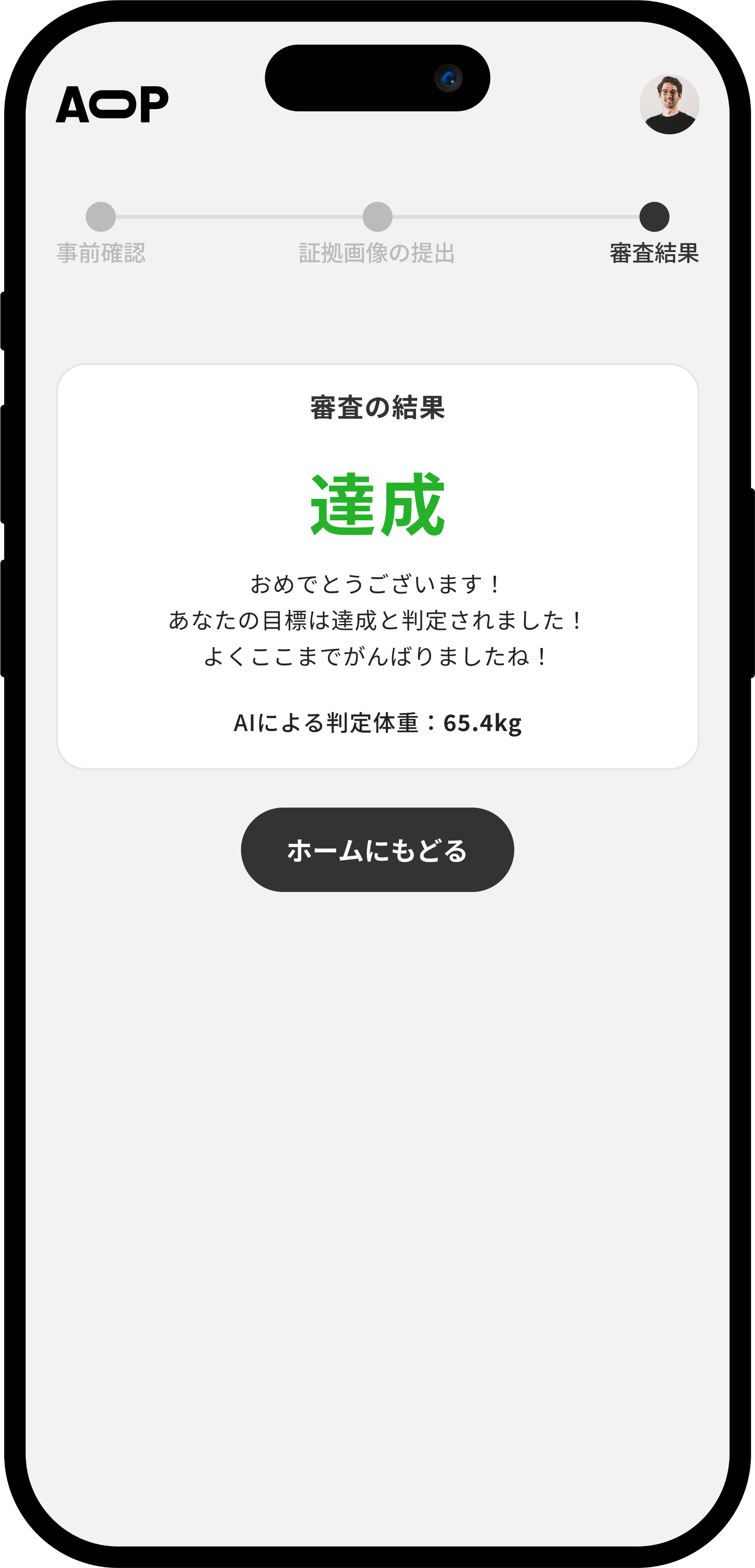Open the profile avatar photo
This screenshot has width=755, height=1568.
coord(668,104)
